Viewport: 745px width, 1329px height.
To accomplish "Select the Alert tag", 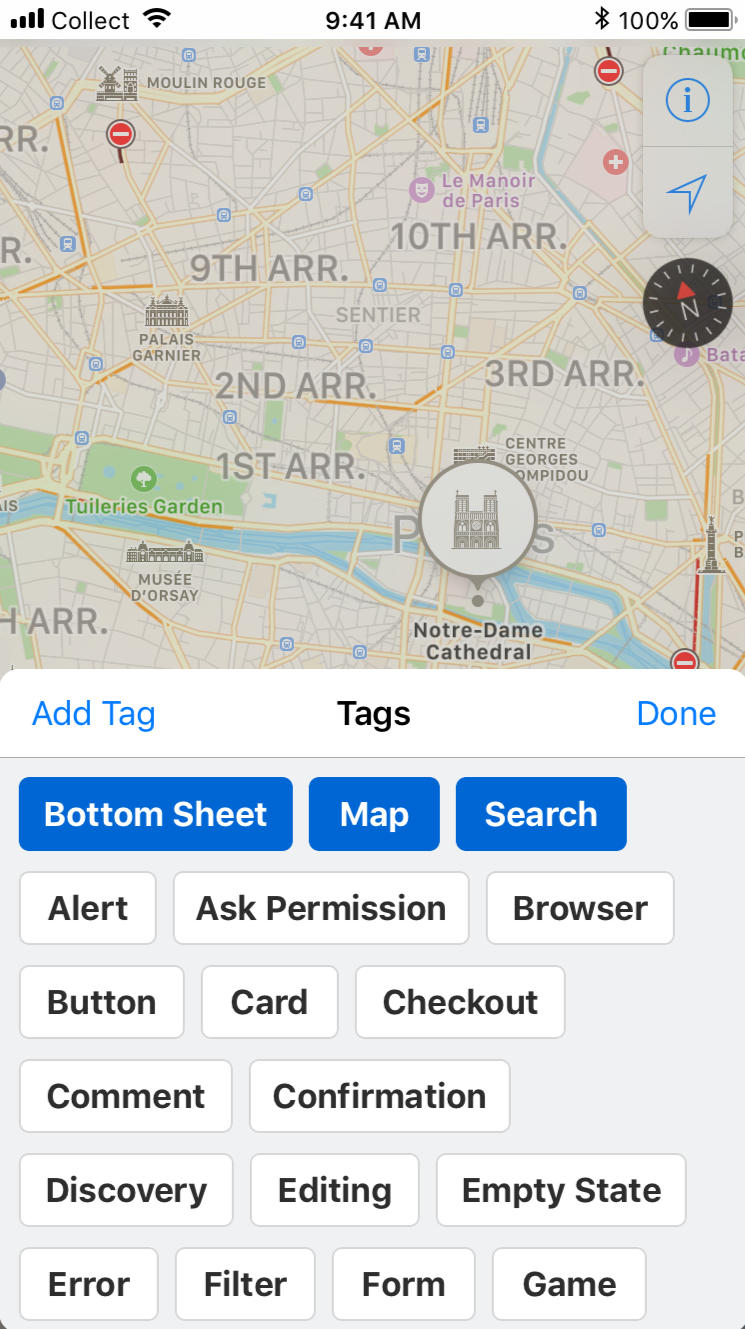I will [88, 908].
